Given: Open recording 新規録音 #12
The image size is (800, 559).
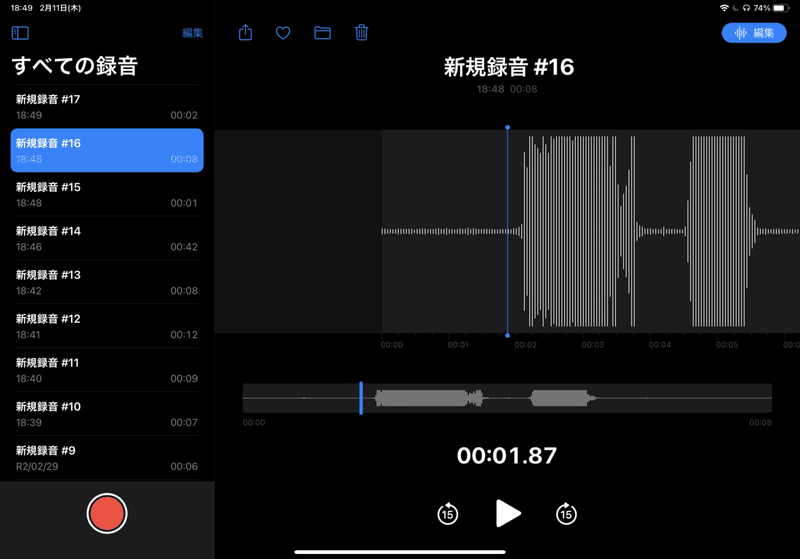Looking at the screenshot, I should pyautogui.click(x=107, y=326).
